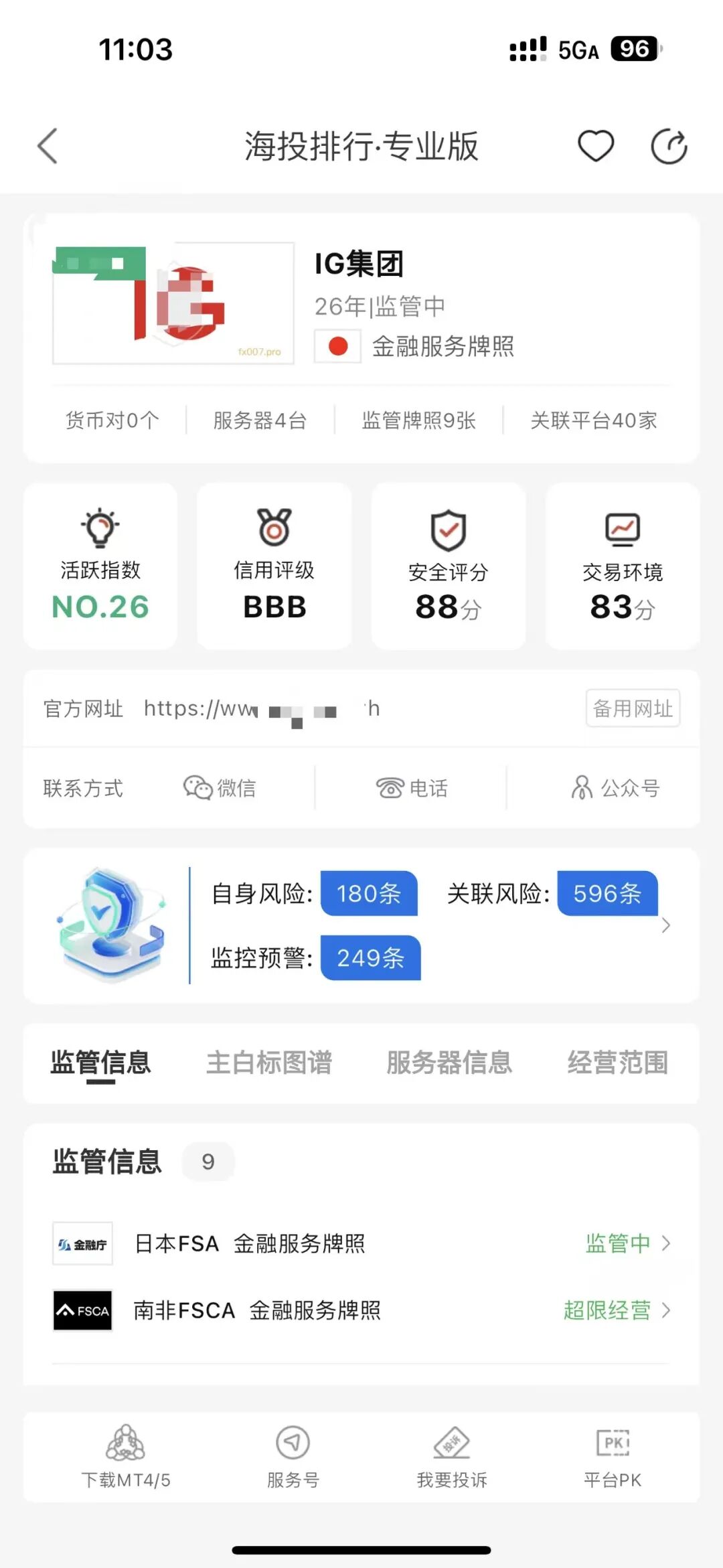Image resolution: width=723 pixels, height=1568 pixels.
Task: Switch to the 经营范围 tab
Action: (617, 1063)
